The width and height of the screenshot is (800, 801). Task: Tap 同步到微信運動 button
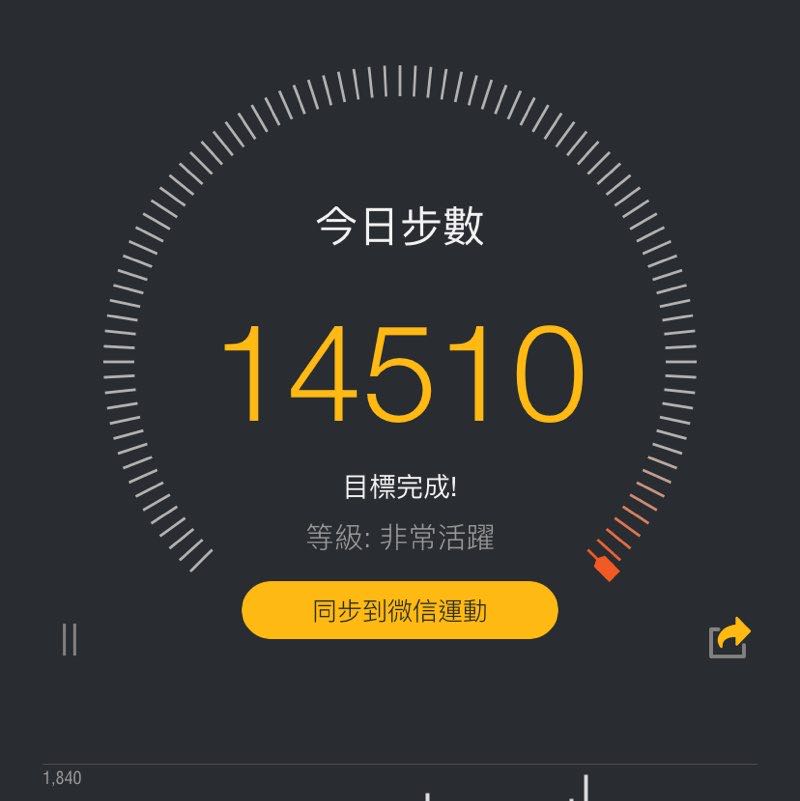399,610
